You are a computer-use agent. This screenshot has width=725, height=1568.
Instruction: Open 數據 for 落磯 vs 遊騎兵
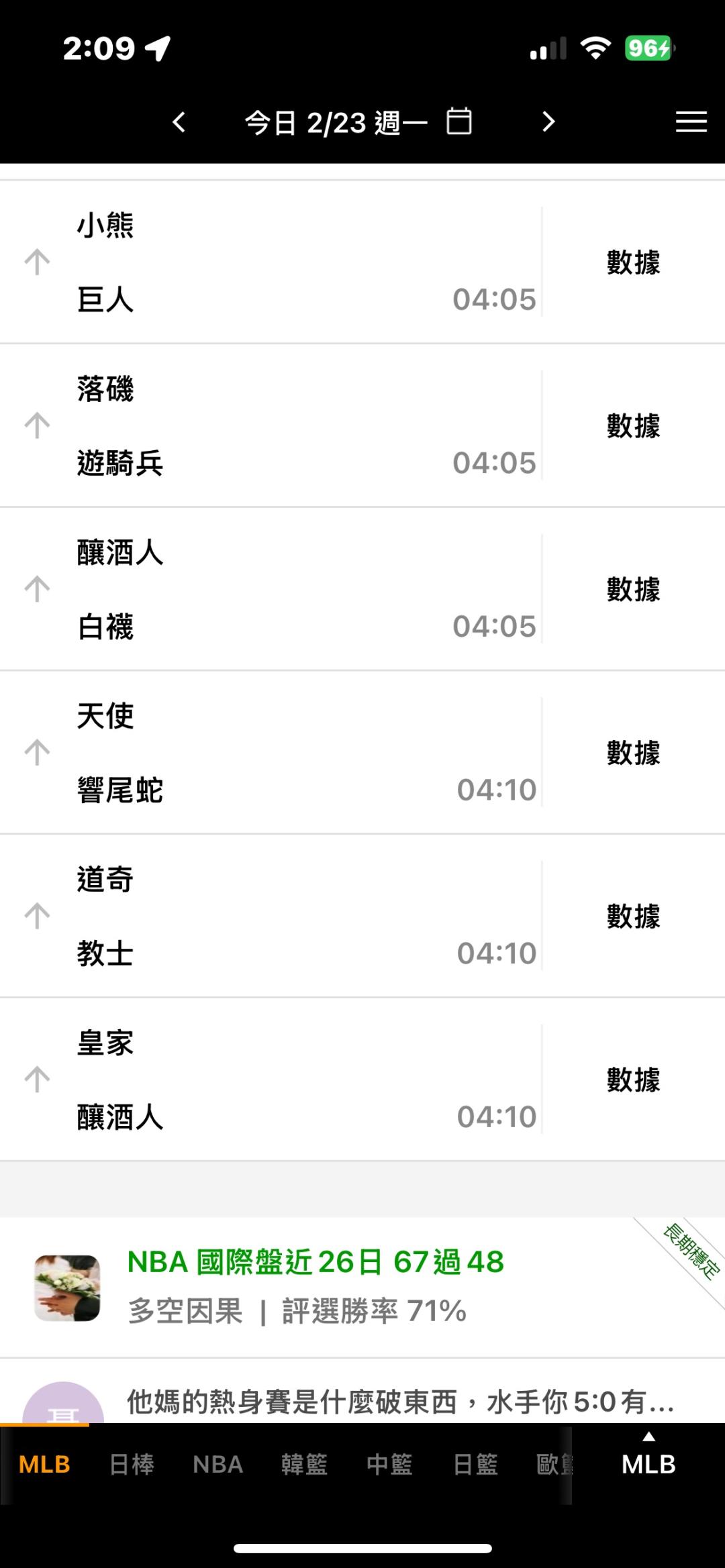633,426
